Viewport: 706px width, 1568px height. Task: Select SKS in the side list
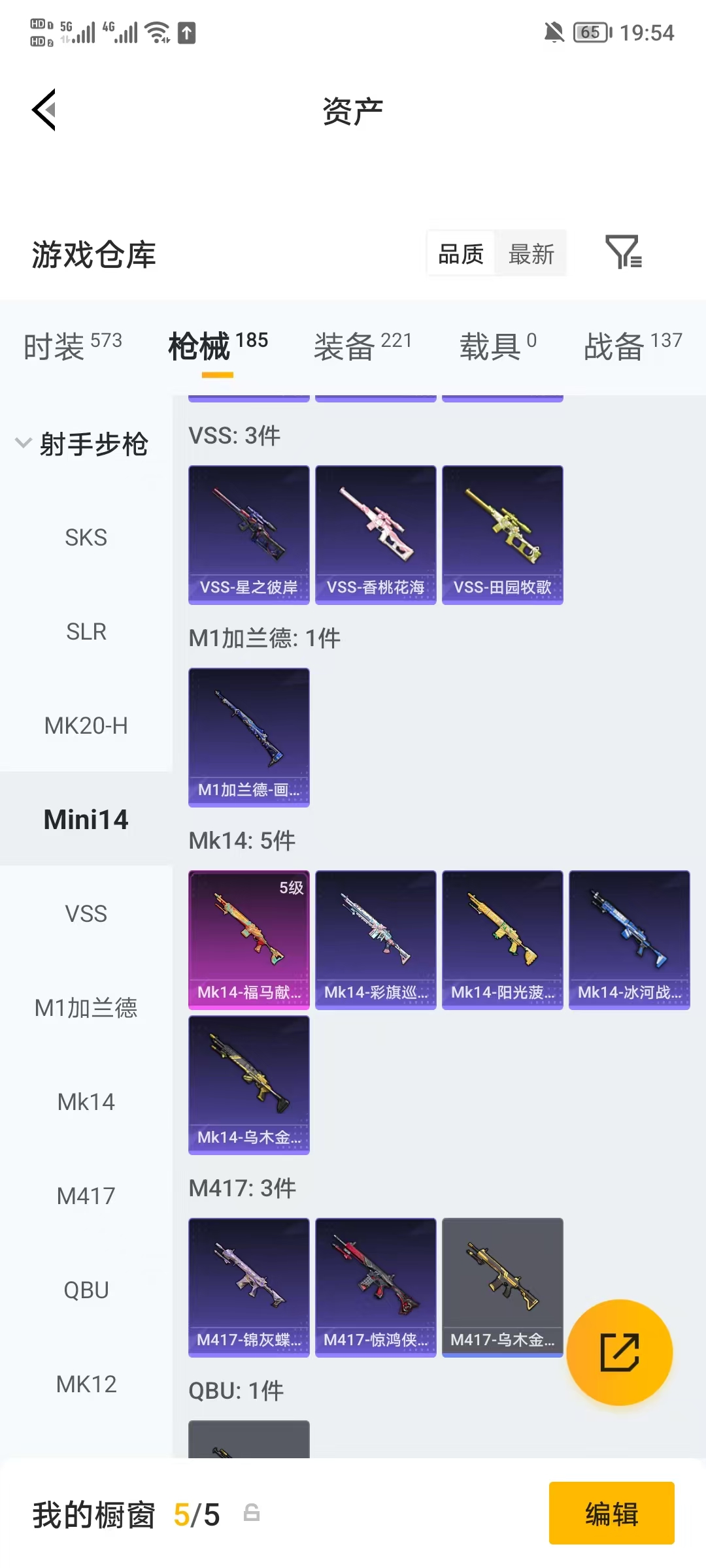(86, 537)
